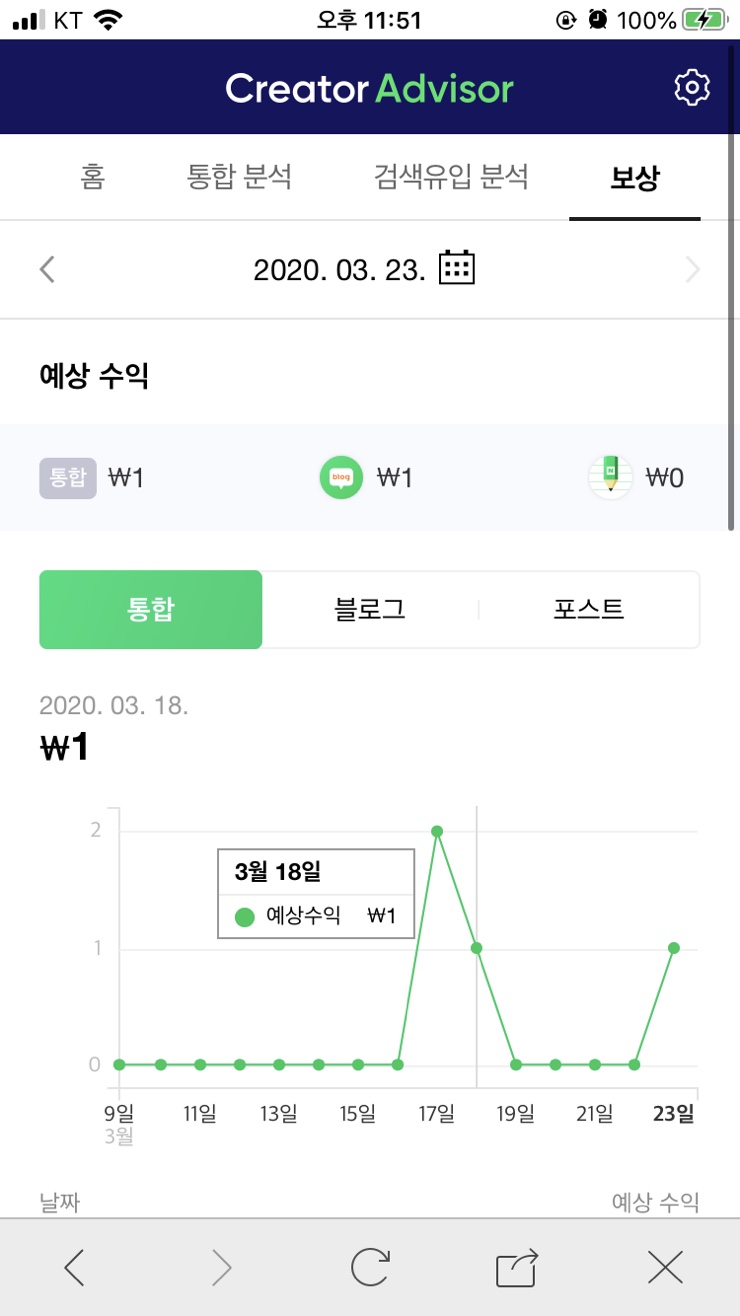Open the share sheet icon
Screen dimensions: 740x1316
tap(517, 1267)
